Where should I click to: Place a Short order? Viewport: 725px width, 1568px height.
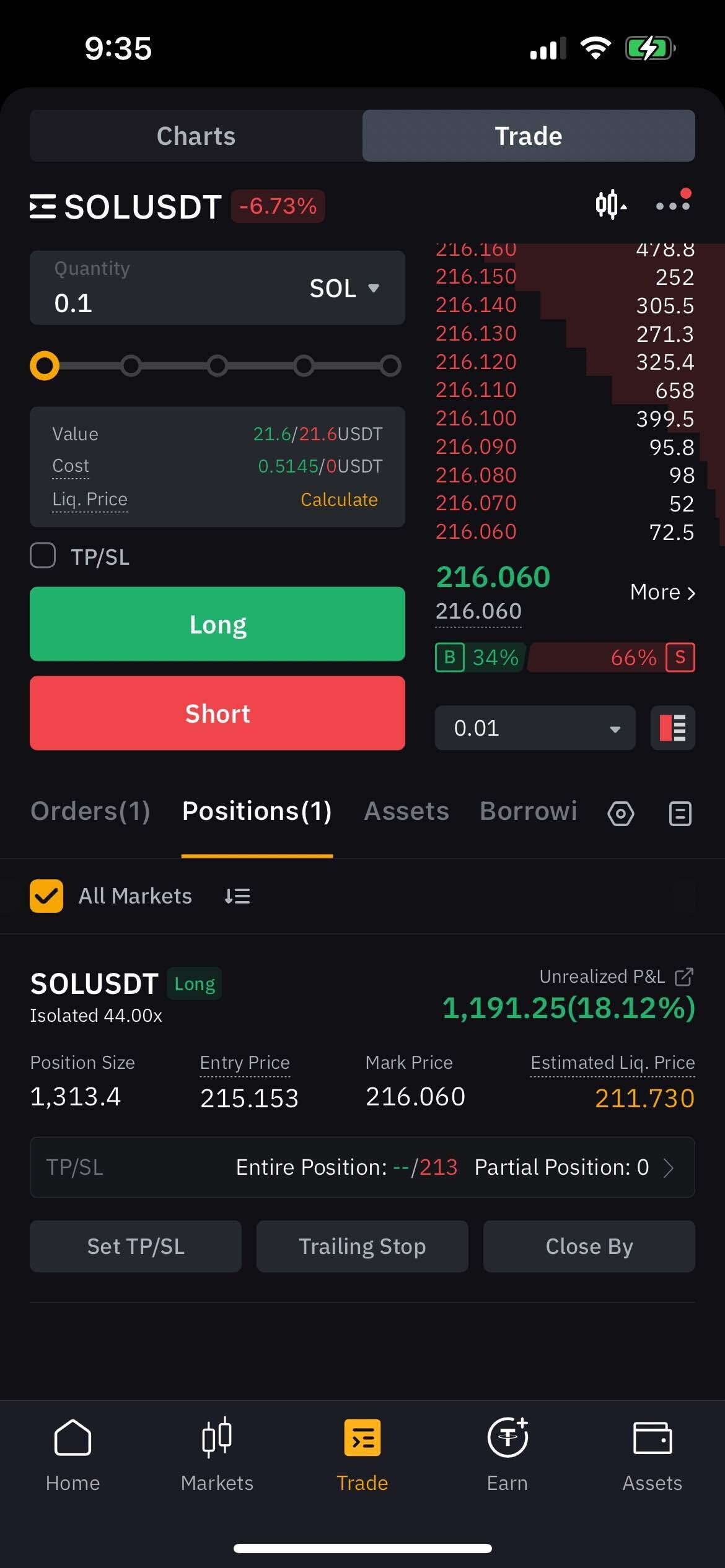point(217,713)
